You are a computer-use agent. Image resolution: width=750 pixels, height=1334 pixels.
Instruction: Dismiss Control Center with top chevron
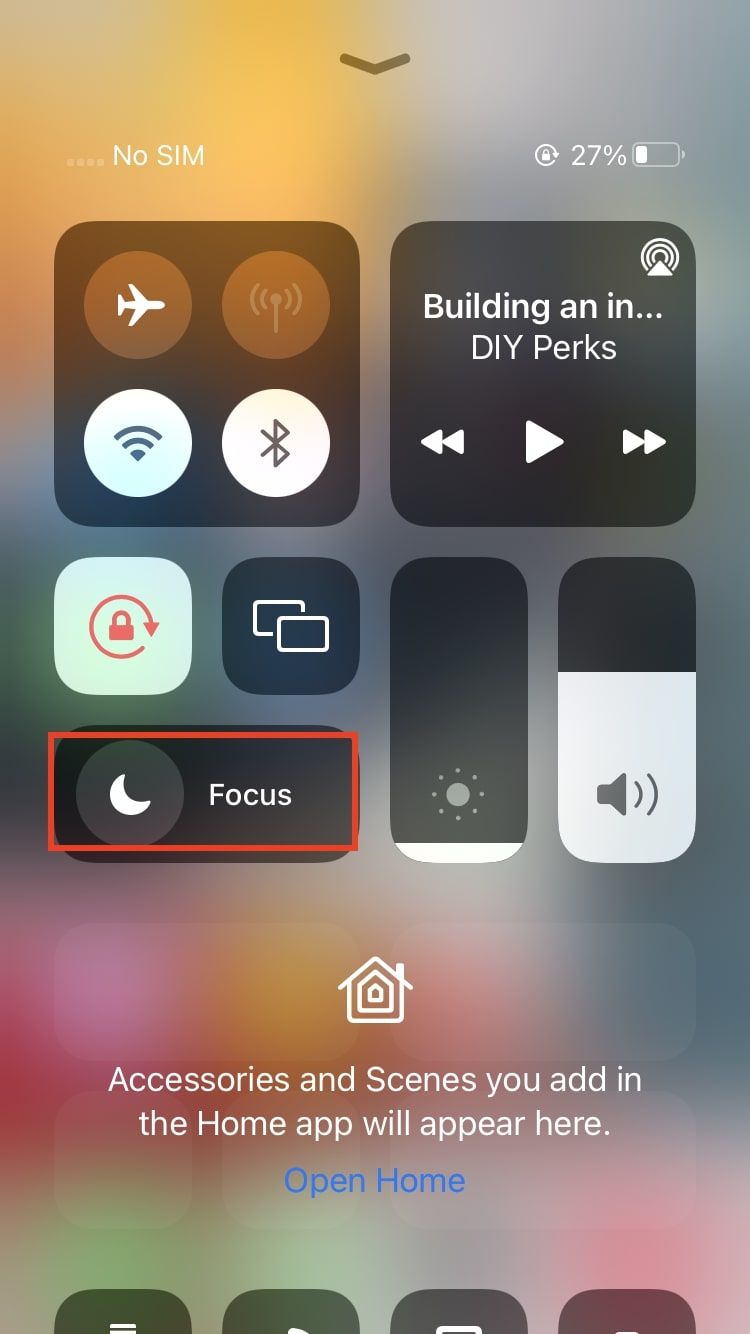click(x=374, y=63)
